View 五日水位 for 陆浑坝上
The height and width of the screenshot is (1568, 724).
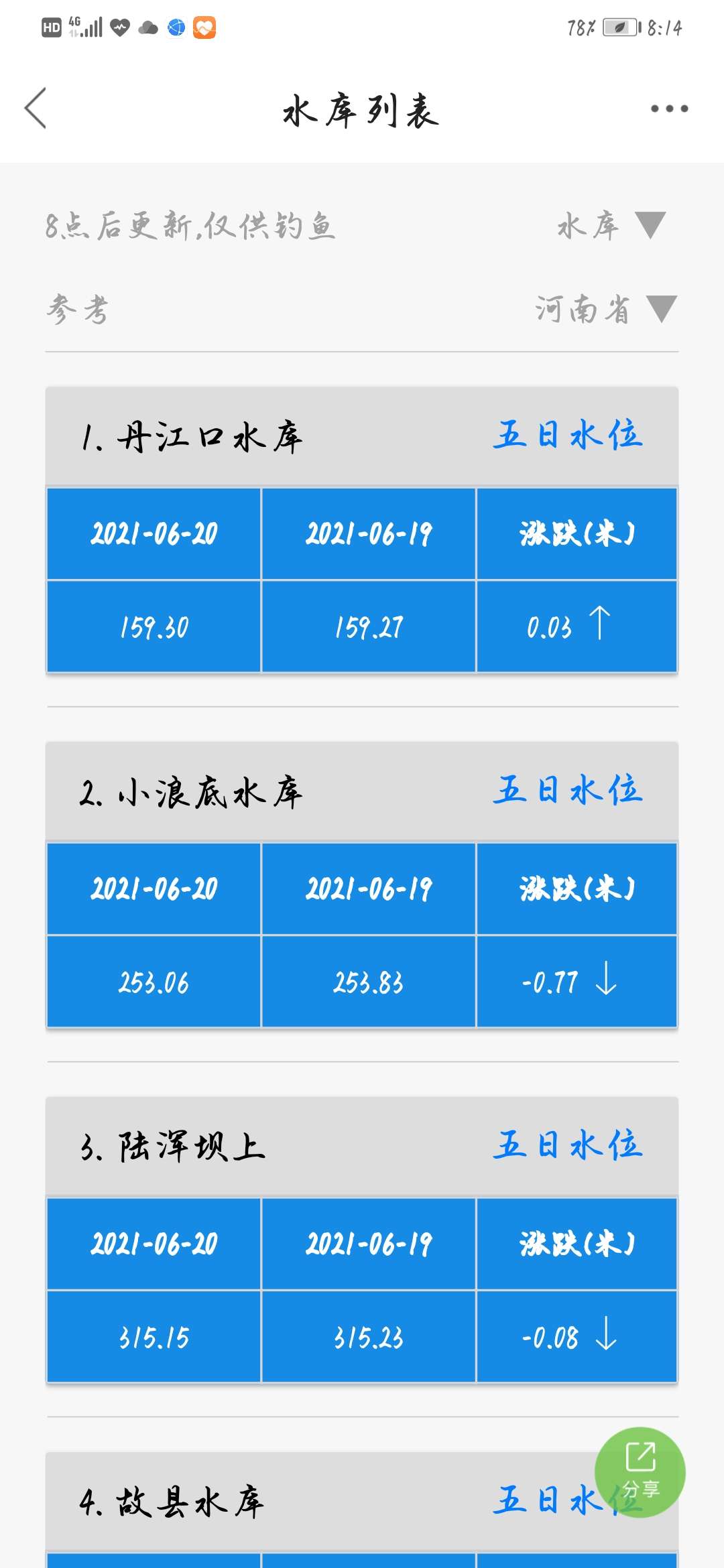point(568,1145)
